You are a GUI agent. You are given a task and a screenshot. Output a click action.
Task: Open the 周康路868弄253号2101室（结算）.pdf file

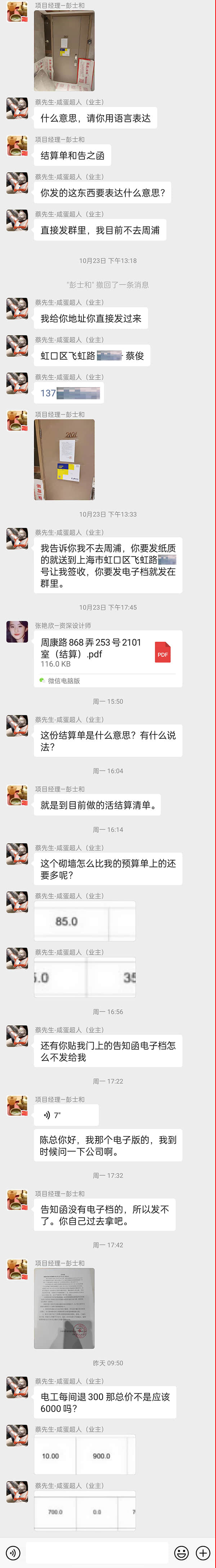107,653
